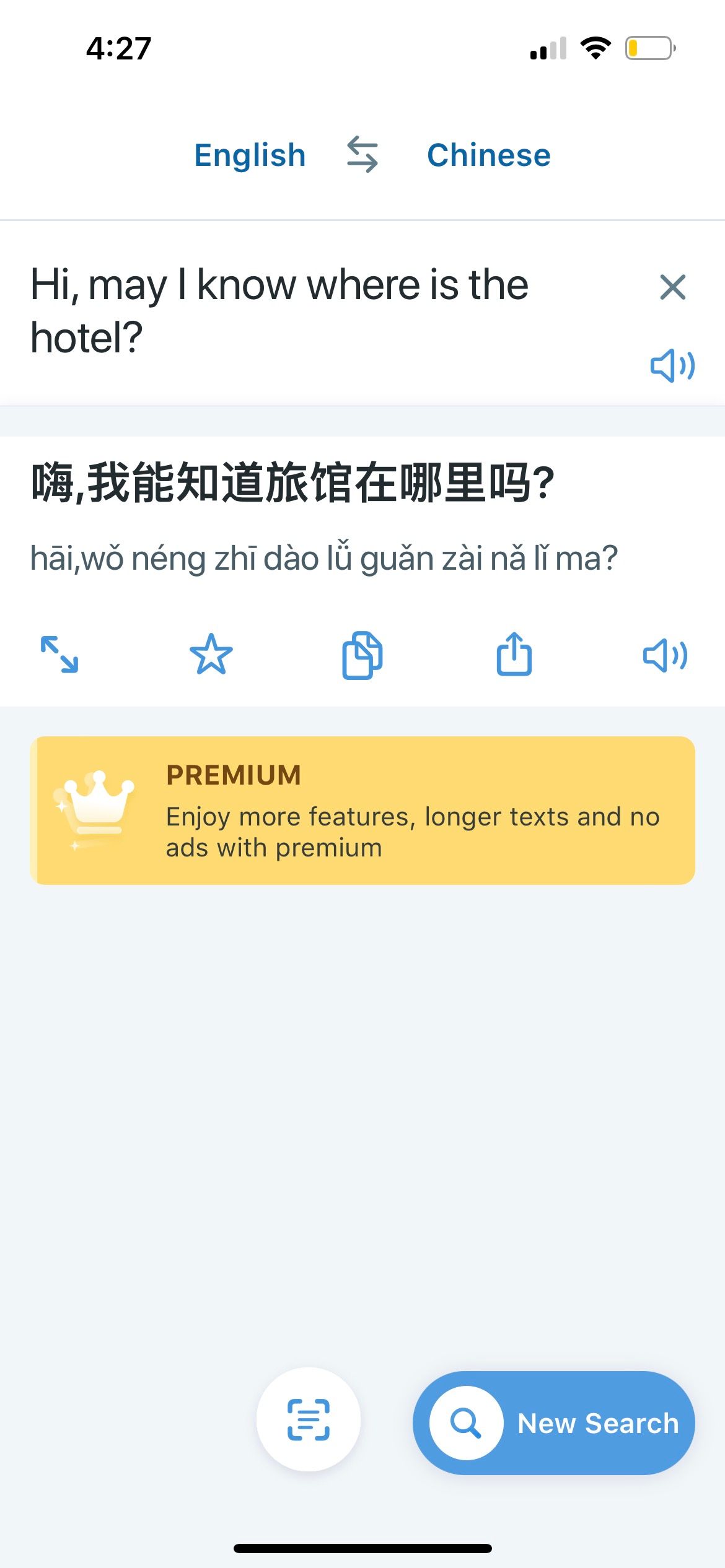The width and height of the screenshot is (725, 1568).
Task: Open the text scanner button
Action: (x=309, y=1419)
